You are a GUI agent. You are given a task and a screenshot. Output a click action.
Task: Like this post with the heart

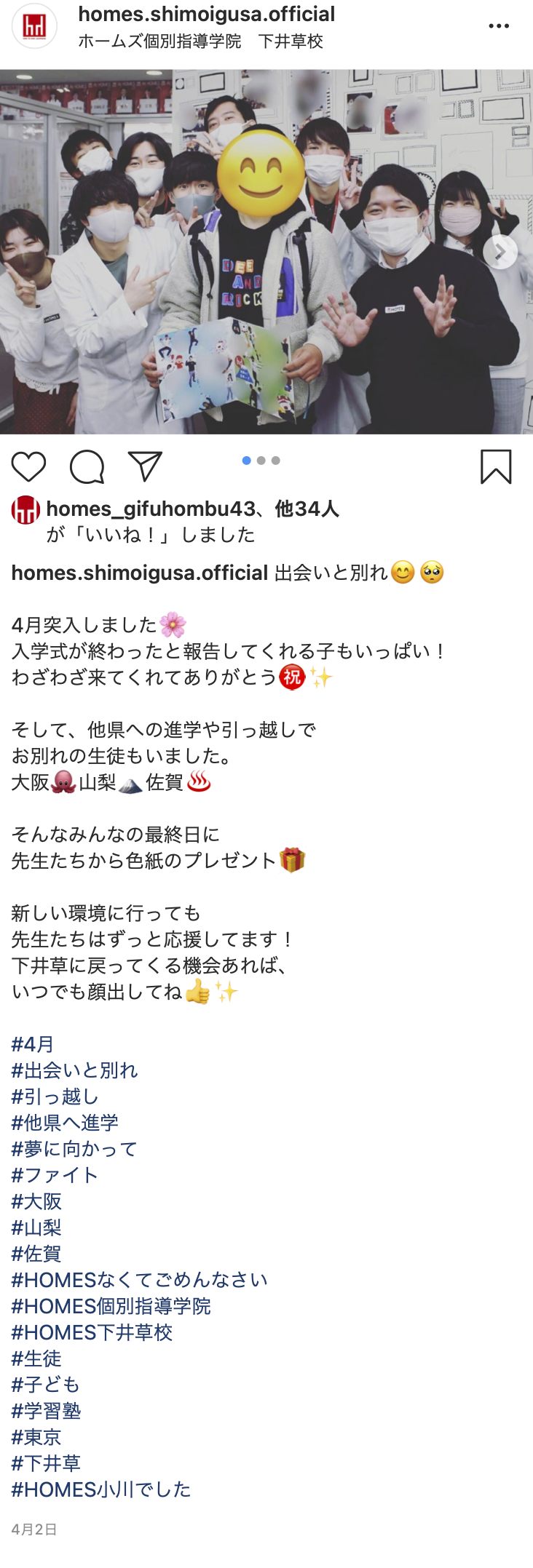(x=29, y=466)
